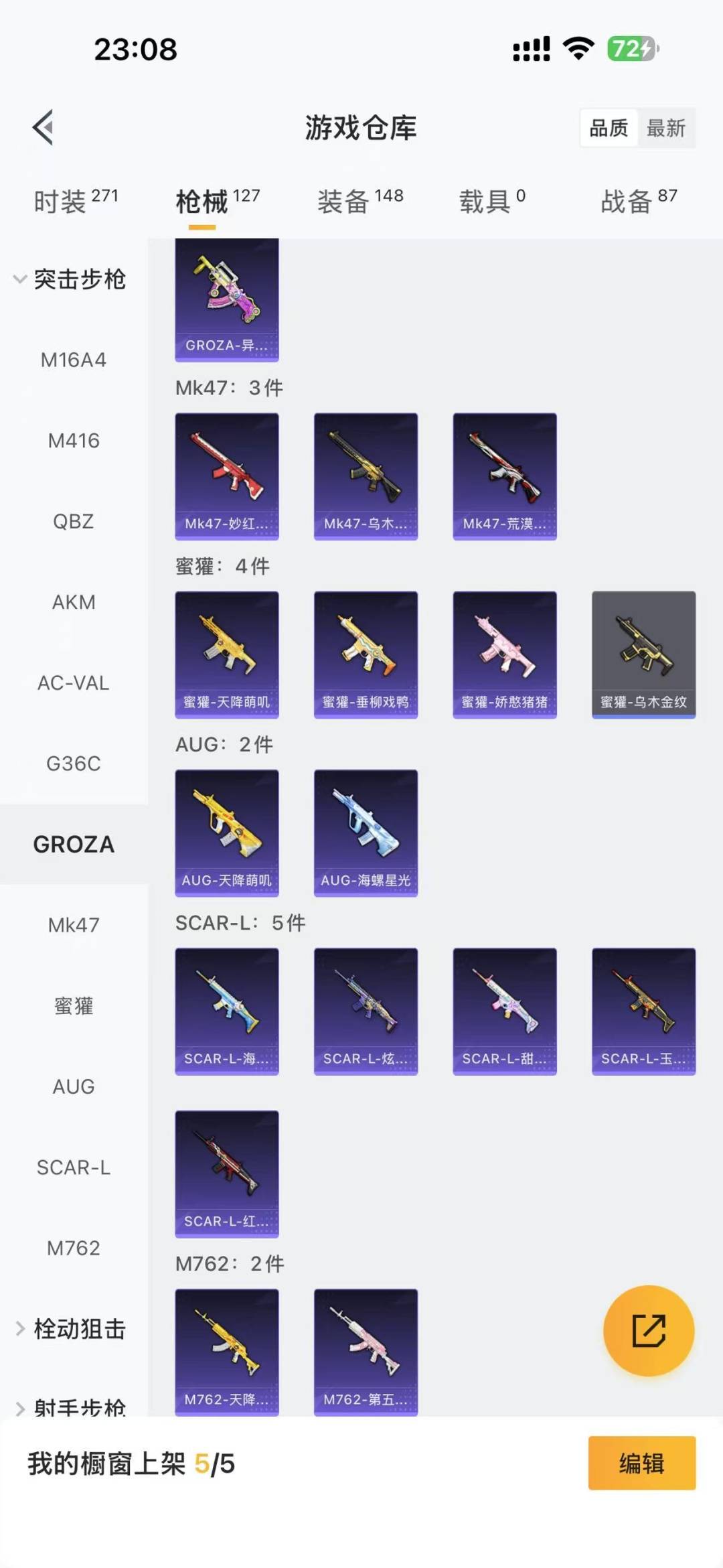Switch to the 装备 tab
This screenshot has width=723, height=1568.
pos(360,201)
